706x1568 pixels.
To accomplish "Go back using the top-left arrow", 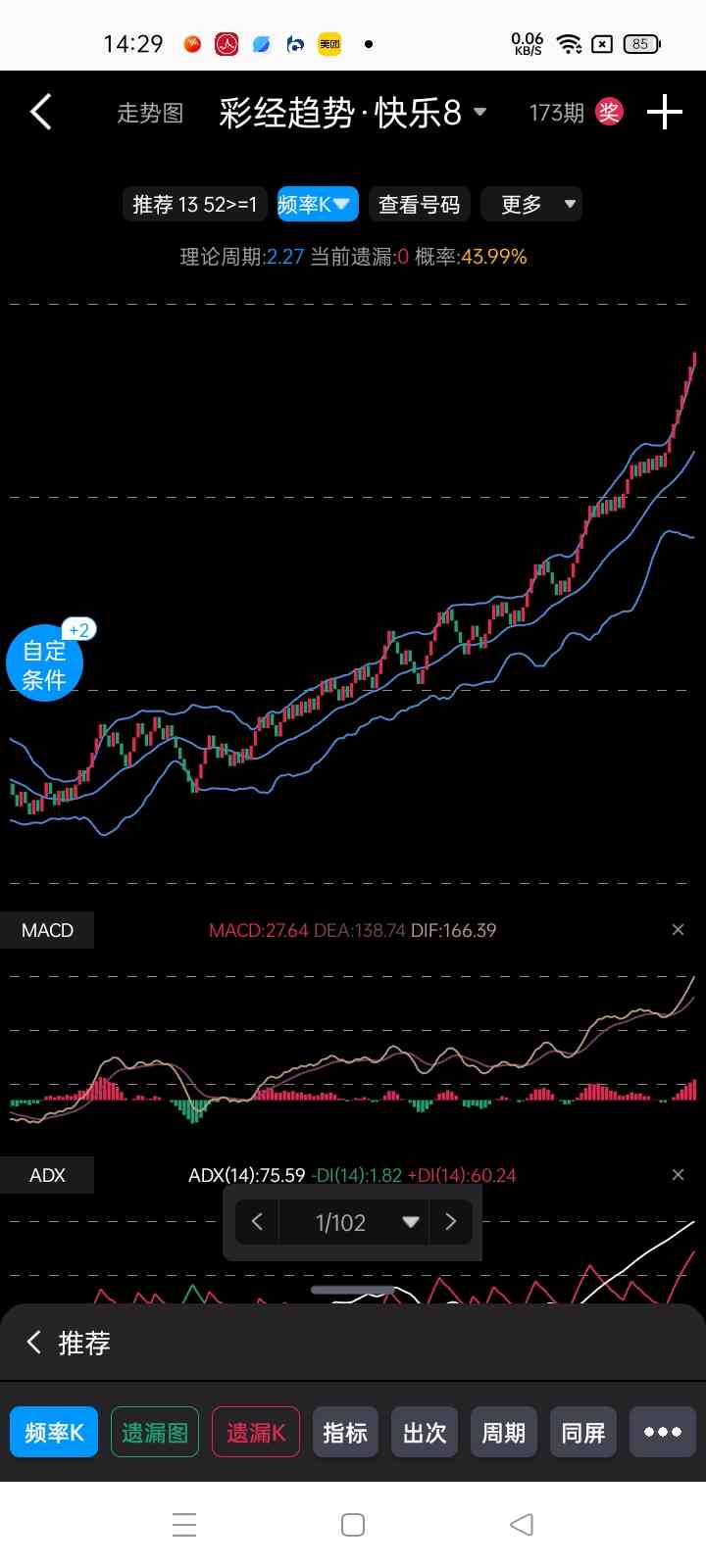I will click(x=41, y=113).
